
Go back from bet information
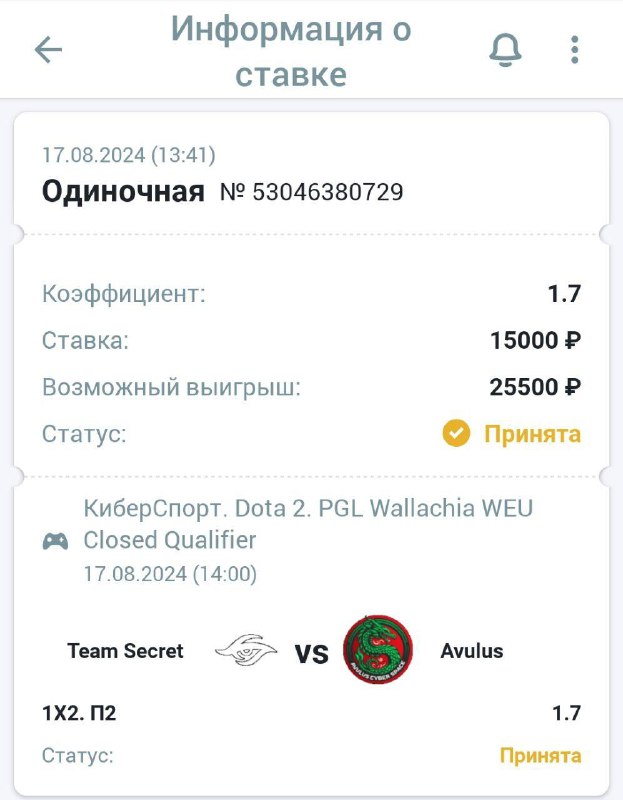pos(48,50)
